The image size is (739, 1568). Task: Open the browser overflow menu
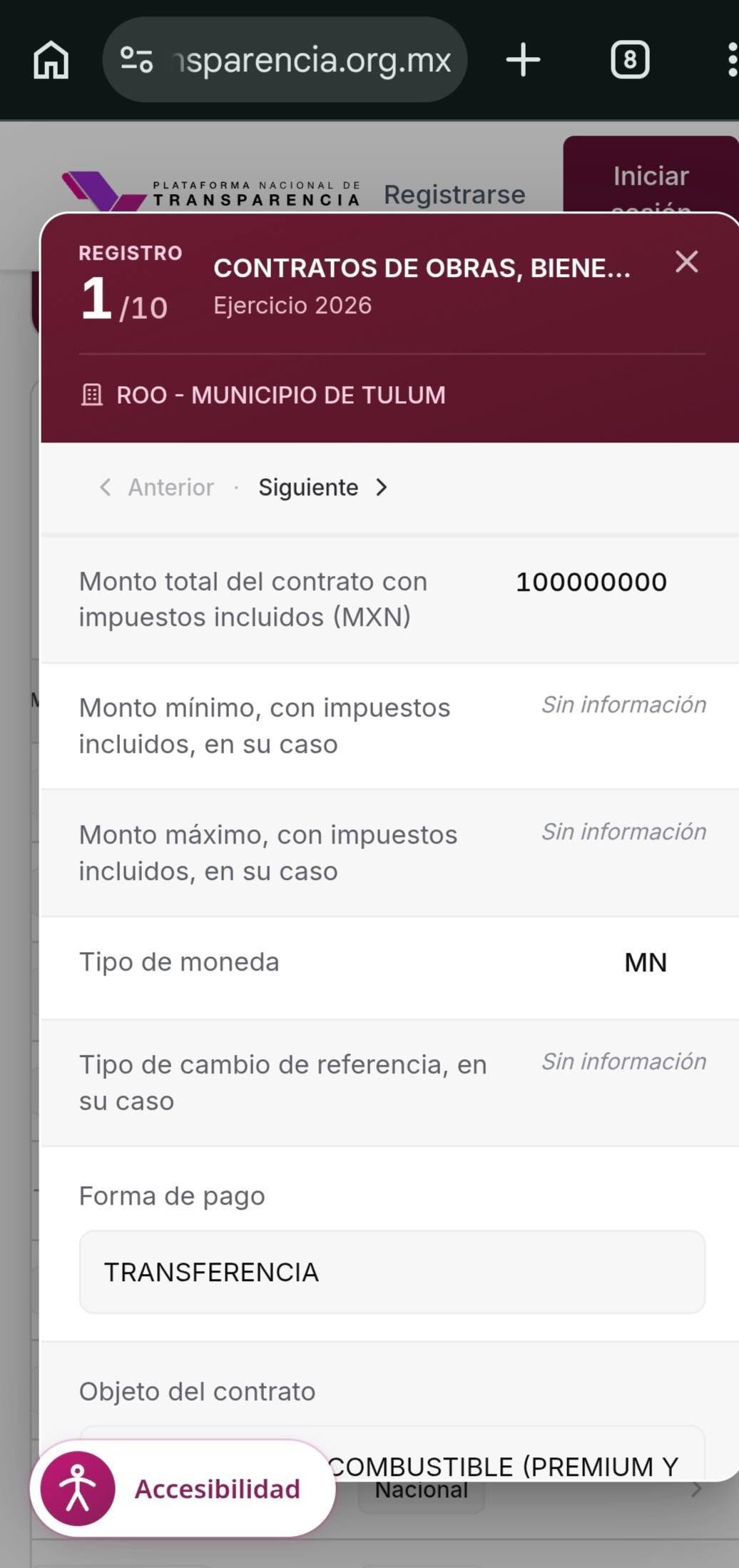click(x=732, y=60)
